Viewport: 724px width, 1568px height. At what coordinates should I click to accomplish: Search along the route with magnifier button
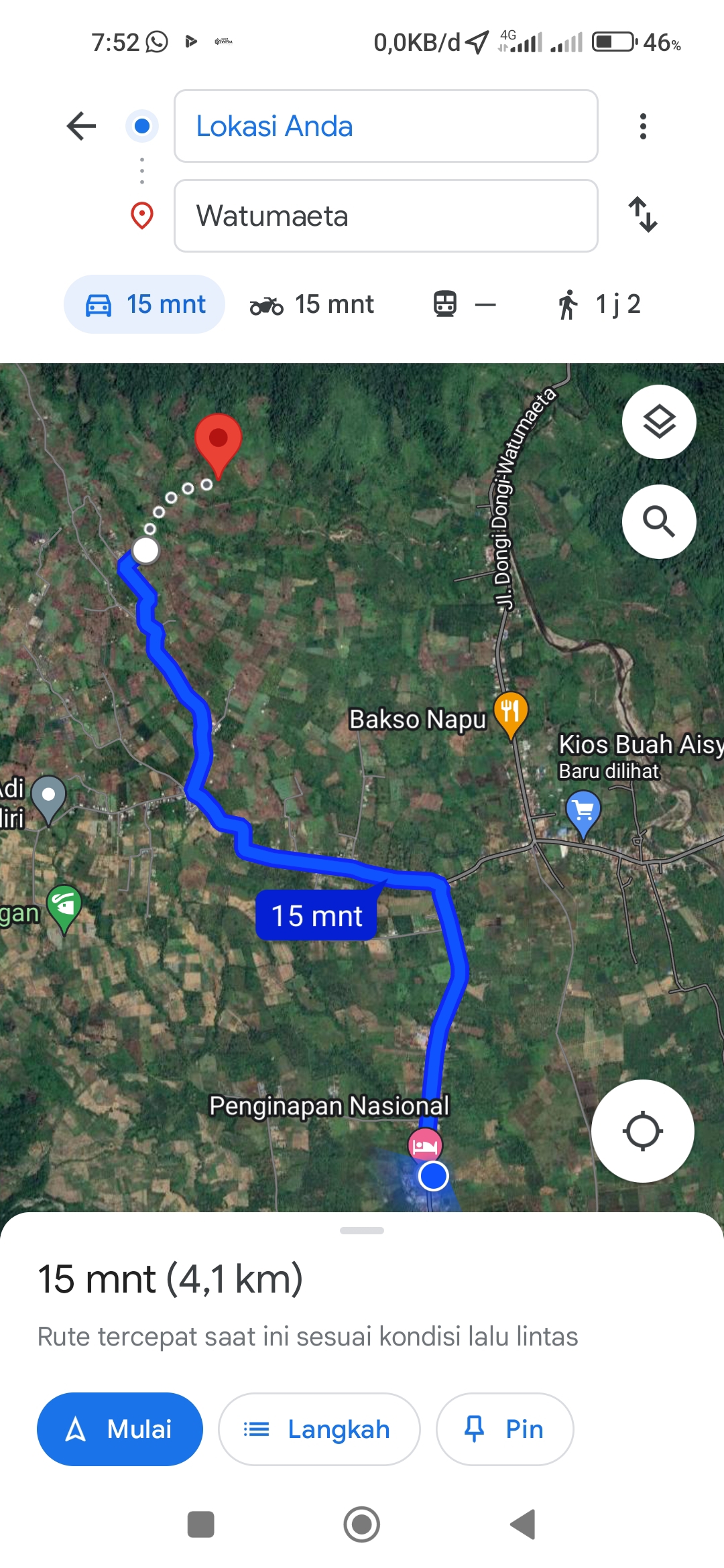[659, 521]
